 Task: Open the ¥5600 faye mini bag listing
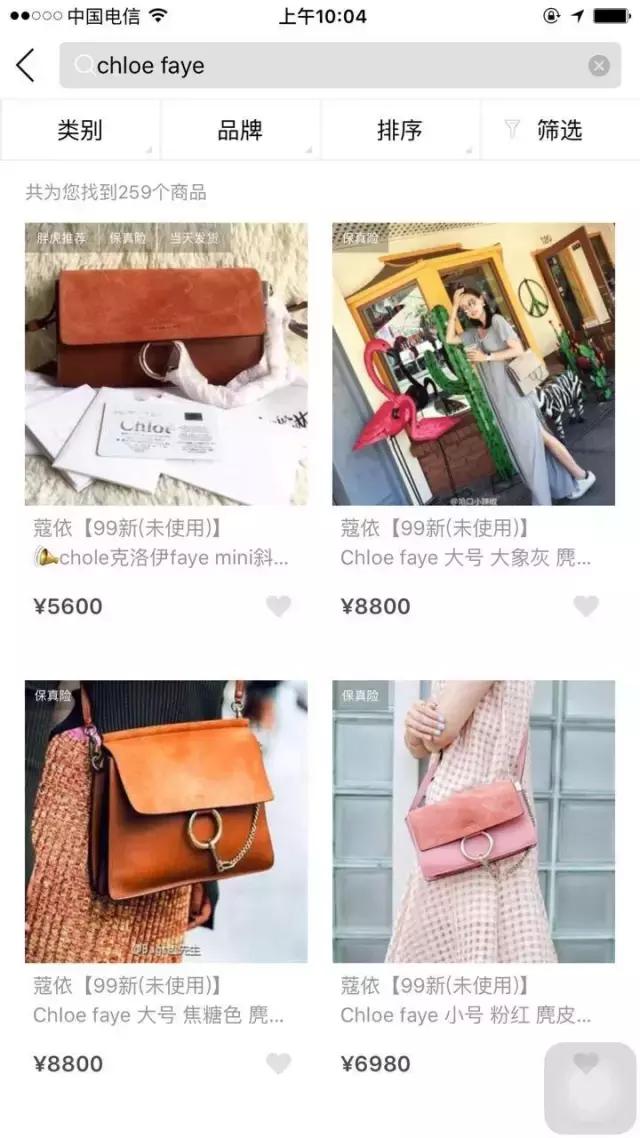coord(166,364)
